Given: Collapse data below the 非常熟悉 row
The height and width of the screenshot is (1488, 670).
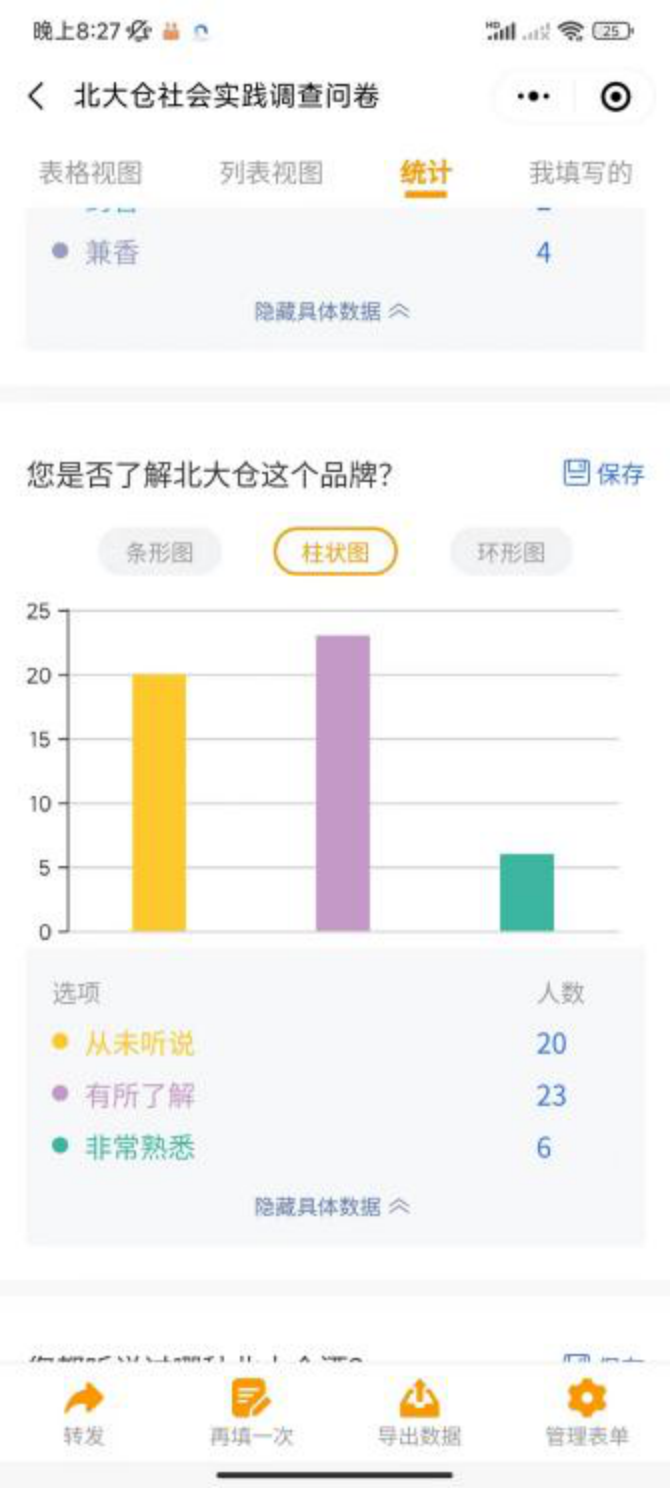Looking at the screenshot, I should click(x=332, y=1206).
